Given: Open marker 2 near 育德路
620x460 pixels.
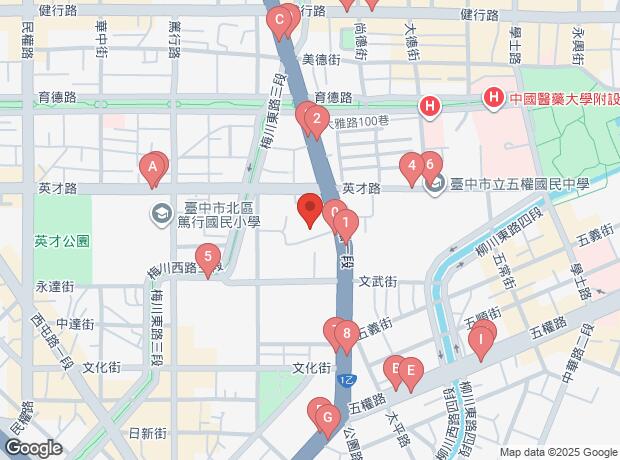Looking at the screenshot, I should (317, 122).
